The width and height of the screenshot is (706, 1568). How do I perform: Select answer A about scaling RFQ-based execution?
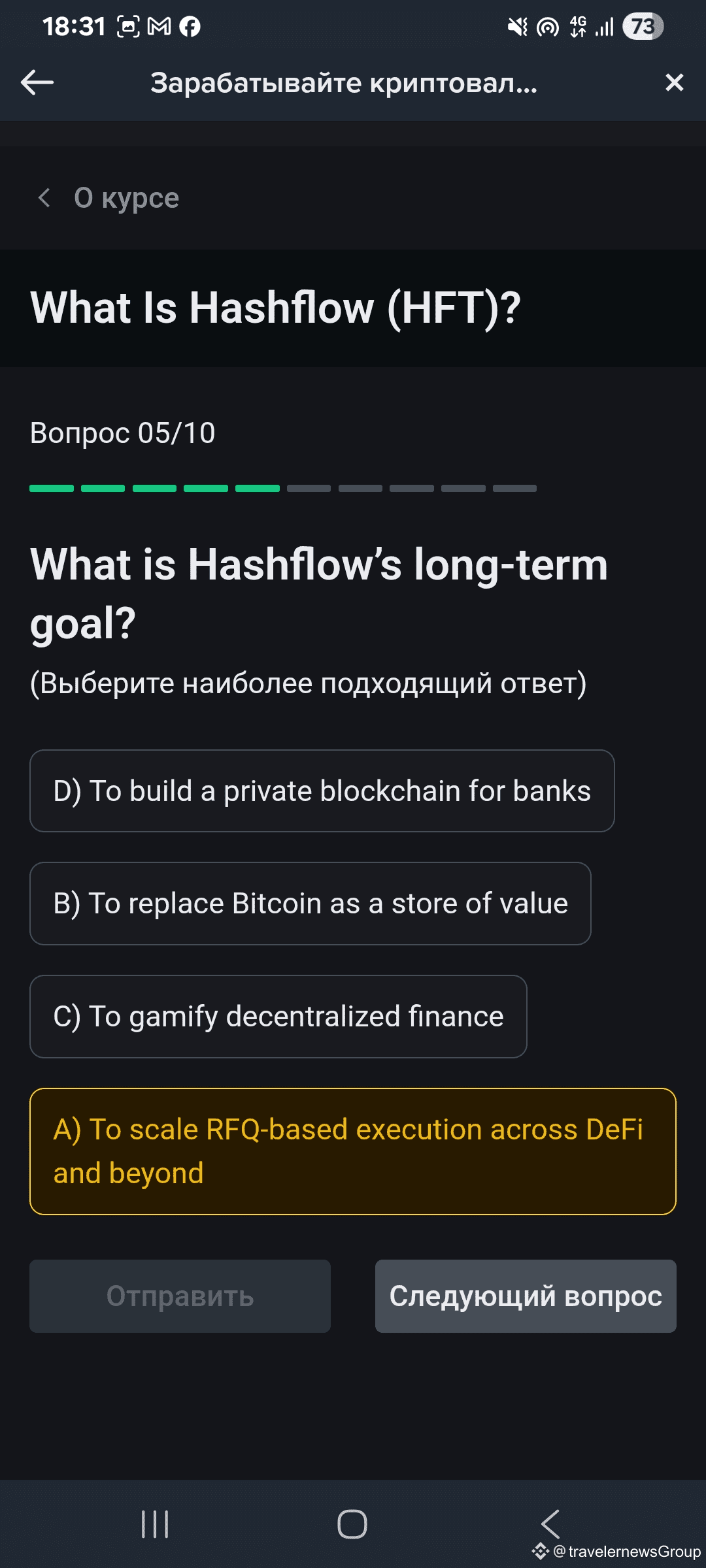[x=353, y=1151]
